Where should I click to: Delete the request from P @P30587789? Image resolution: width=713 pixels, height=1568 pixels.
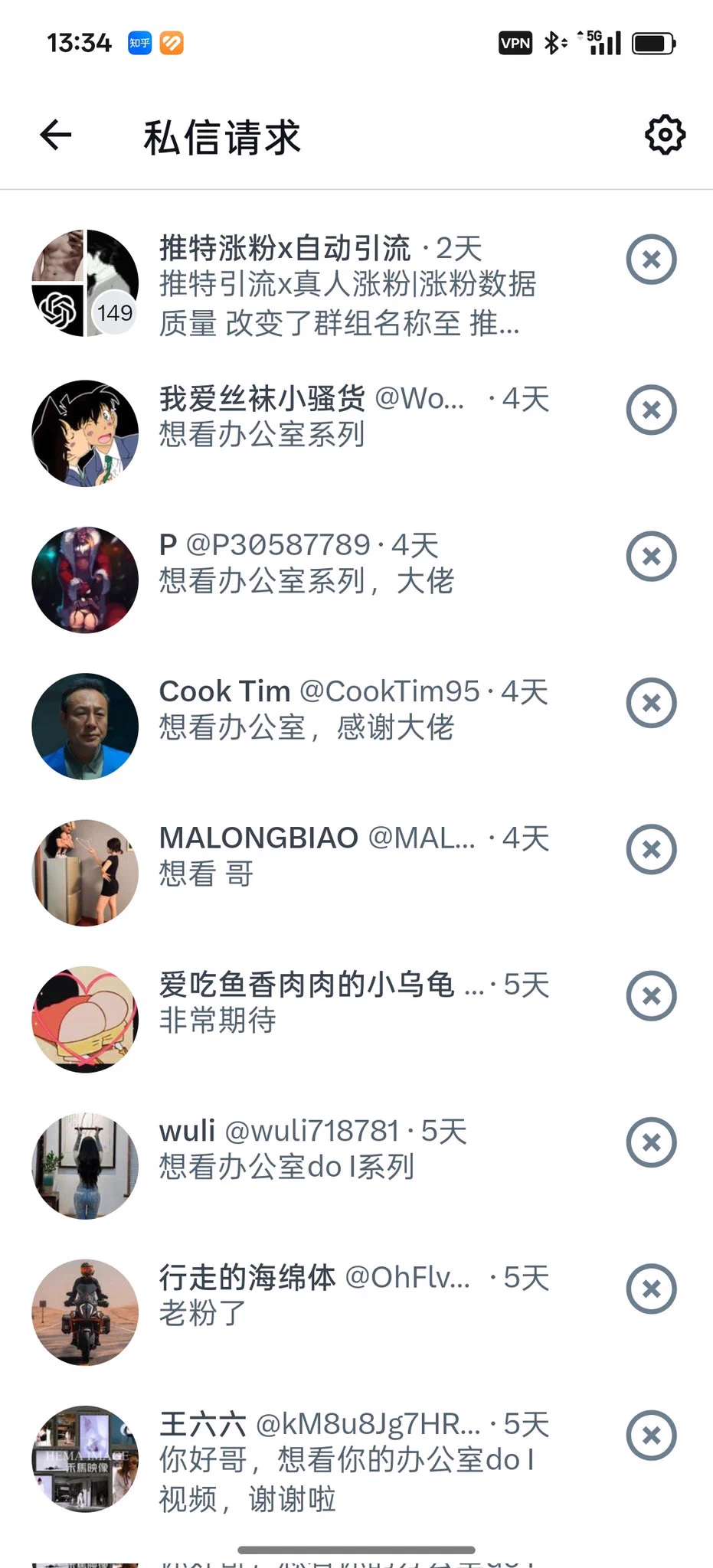(x=651, y=556)
